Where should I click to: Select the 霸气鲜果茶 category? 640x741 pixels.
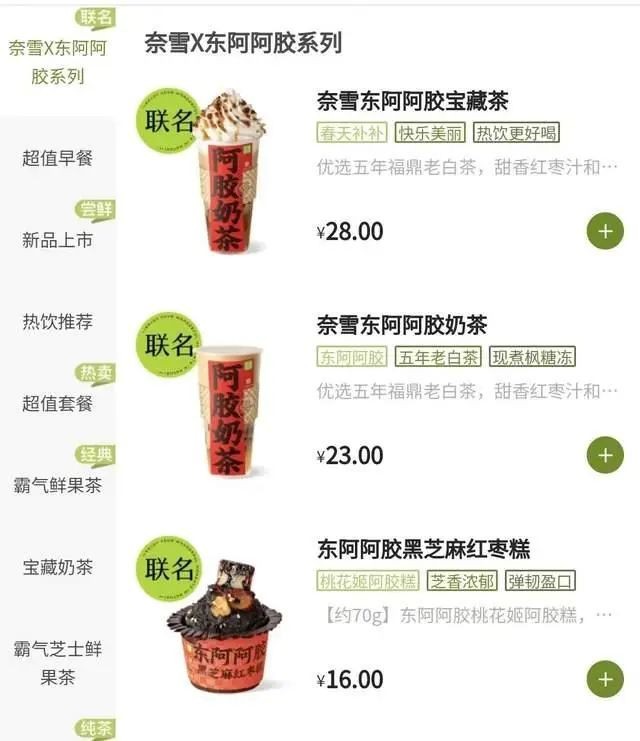click(57, 486)
